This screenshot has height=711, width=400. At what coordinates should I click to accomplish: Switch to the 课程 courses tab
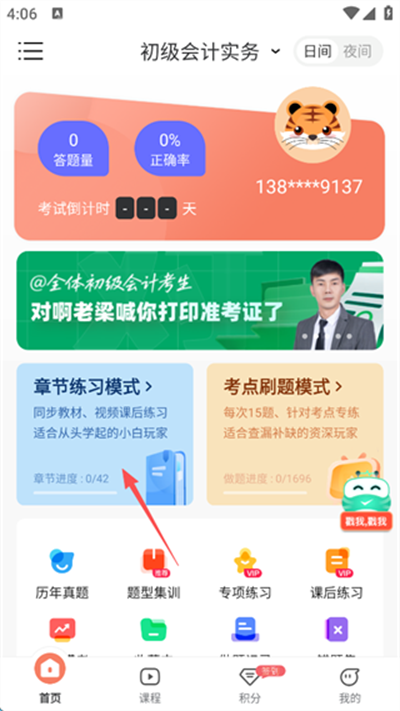(x=150, y=685)
